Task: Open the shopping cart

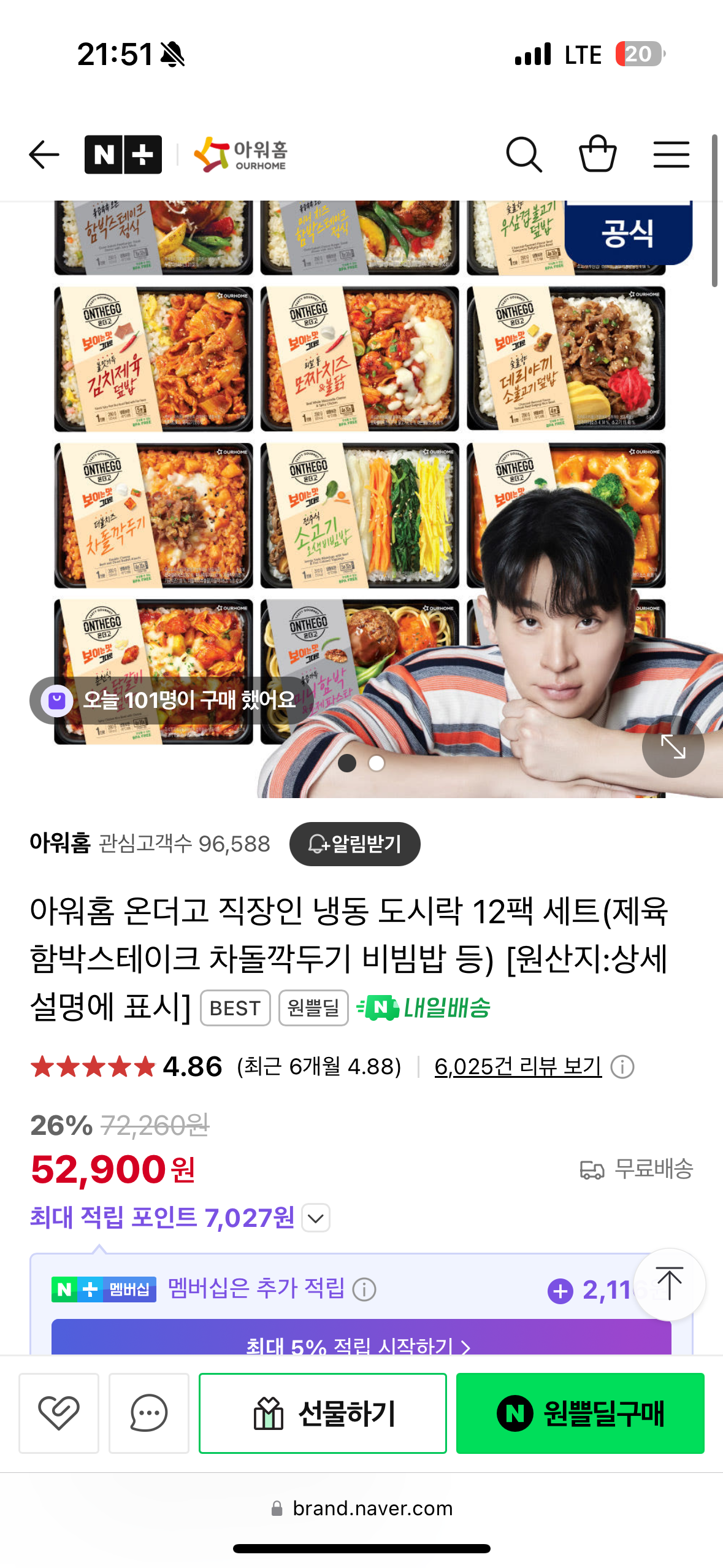Action: [597, 154]
